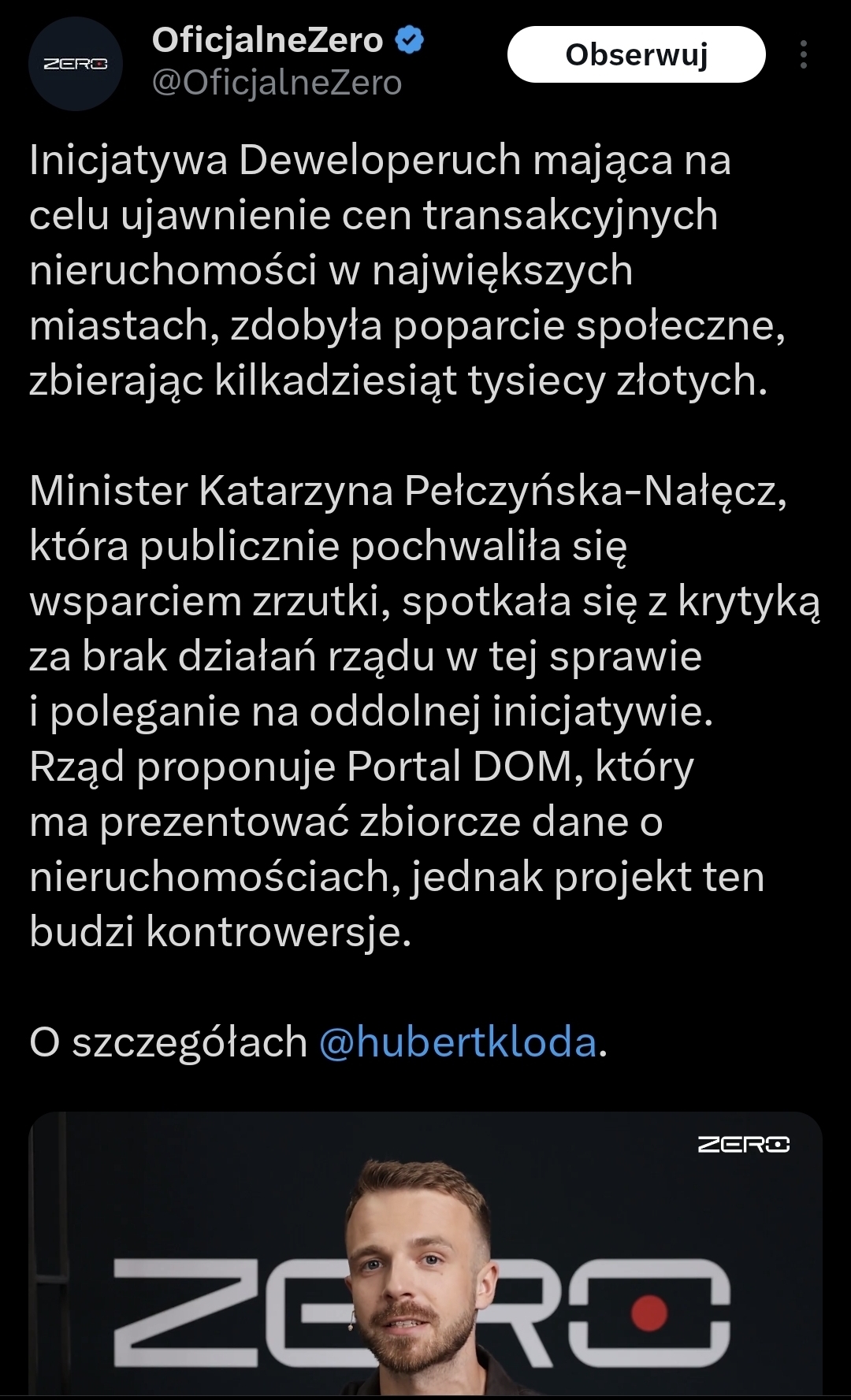851x1400 pixels.
Task: Open the @hubertkloda mention link
Action: pos(458,1042)
